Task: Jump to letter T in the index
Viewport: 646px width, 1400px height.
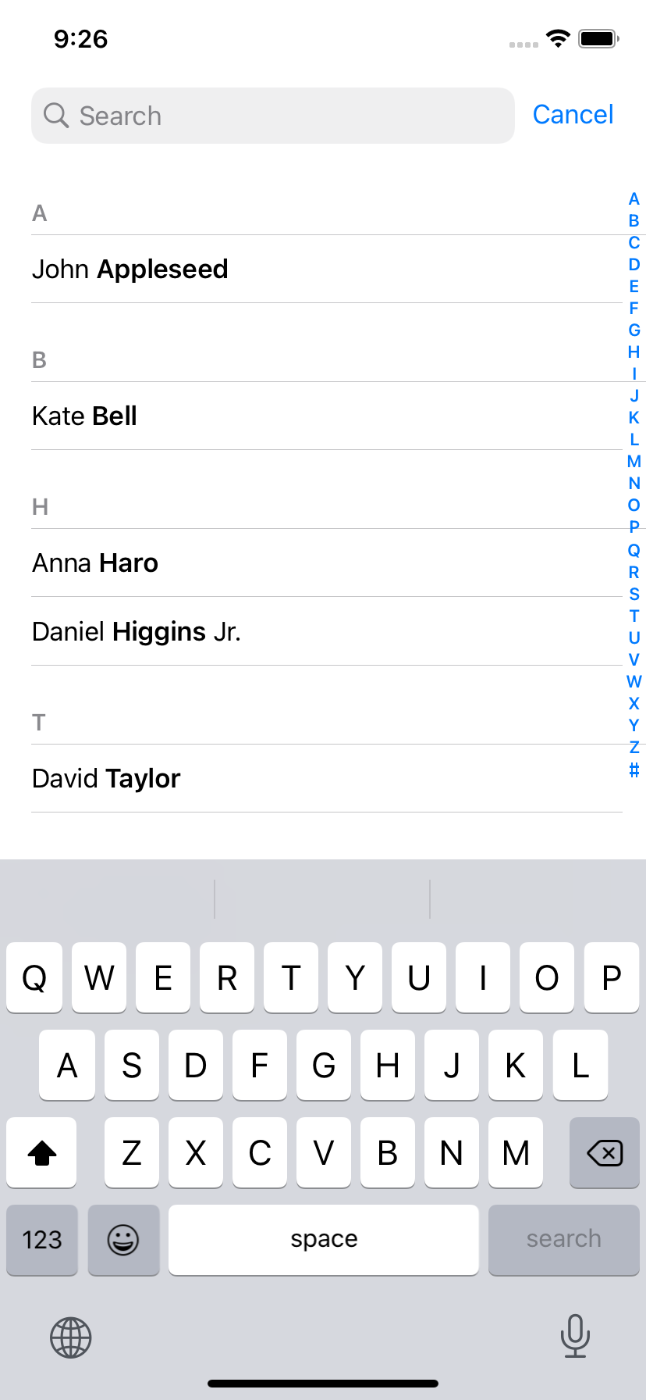Action: [634, 616]
